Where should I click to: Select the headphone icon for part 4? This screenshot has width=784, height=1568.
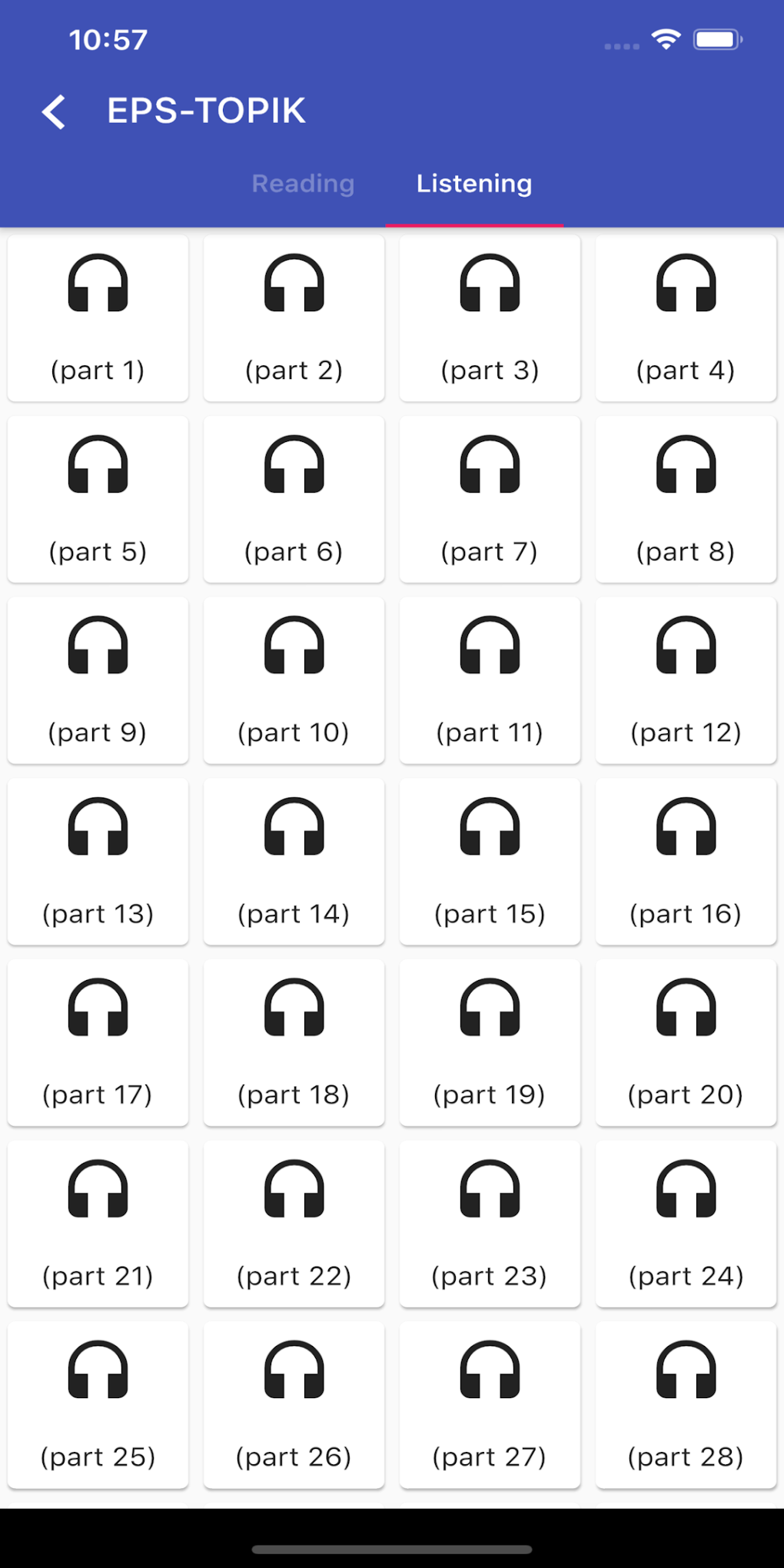tap(685, 284)
